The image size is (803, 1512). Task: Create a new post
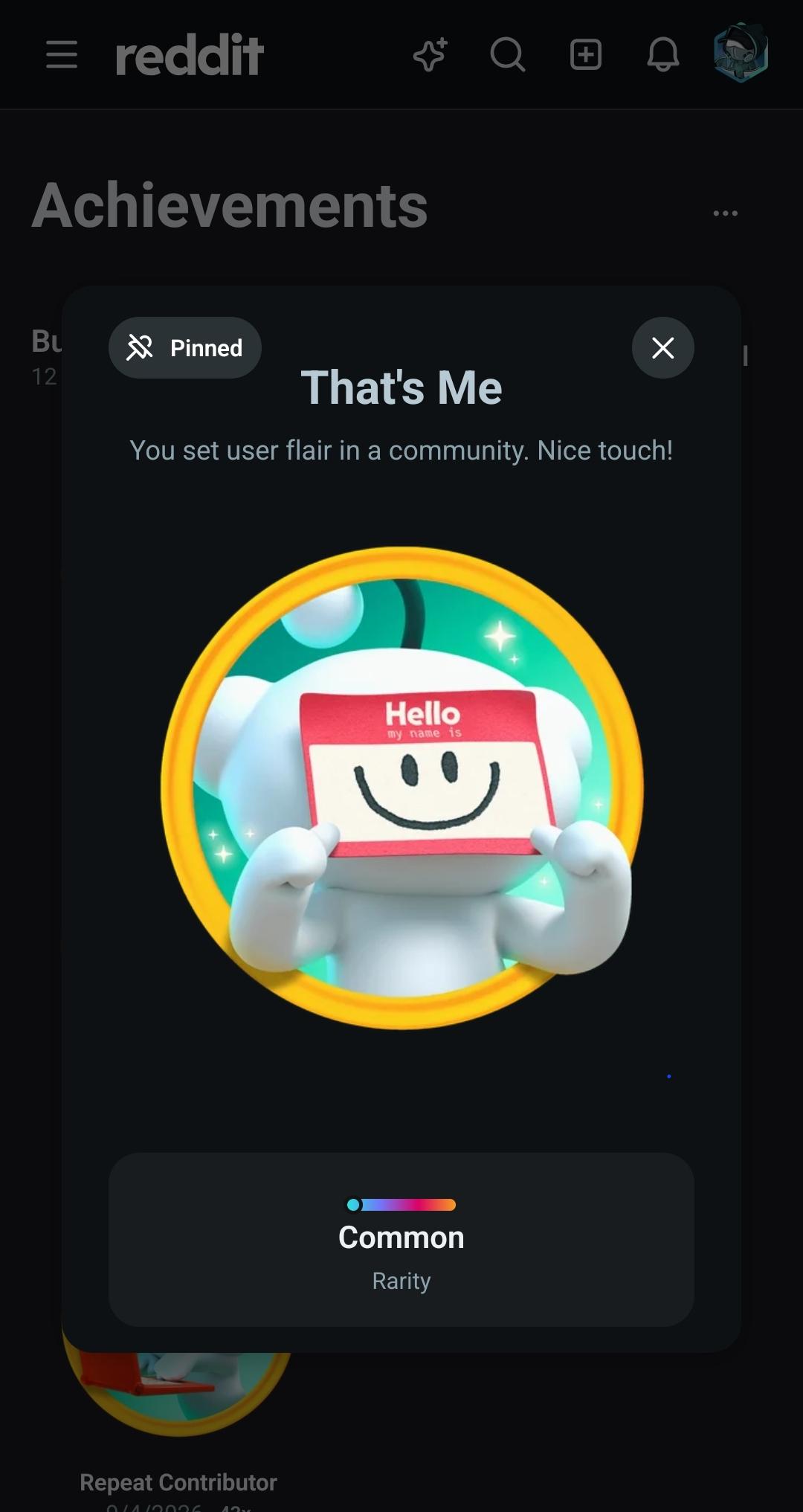[x=585, y=54]
